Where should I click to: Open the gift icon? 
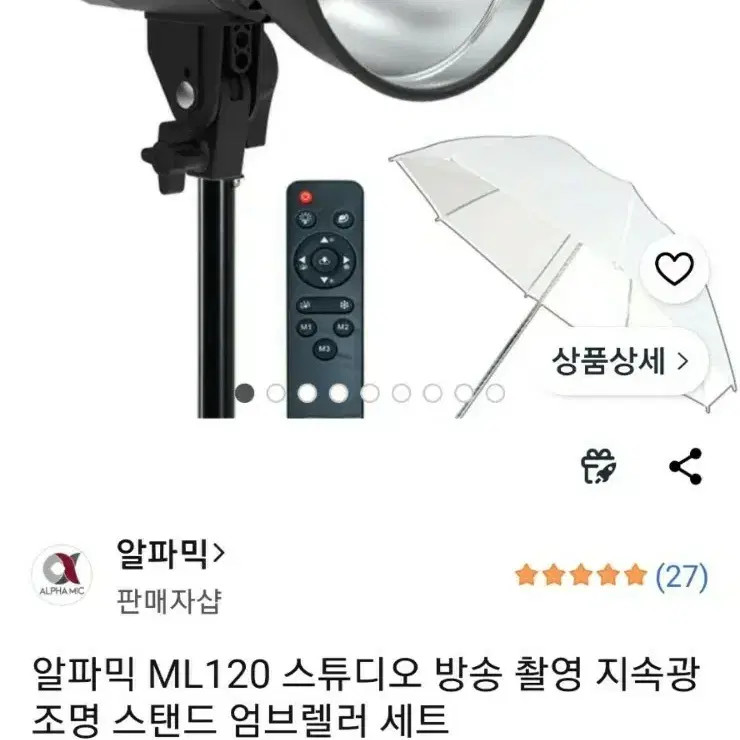[x=600, y=466]
